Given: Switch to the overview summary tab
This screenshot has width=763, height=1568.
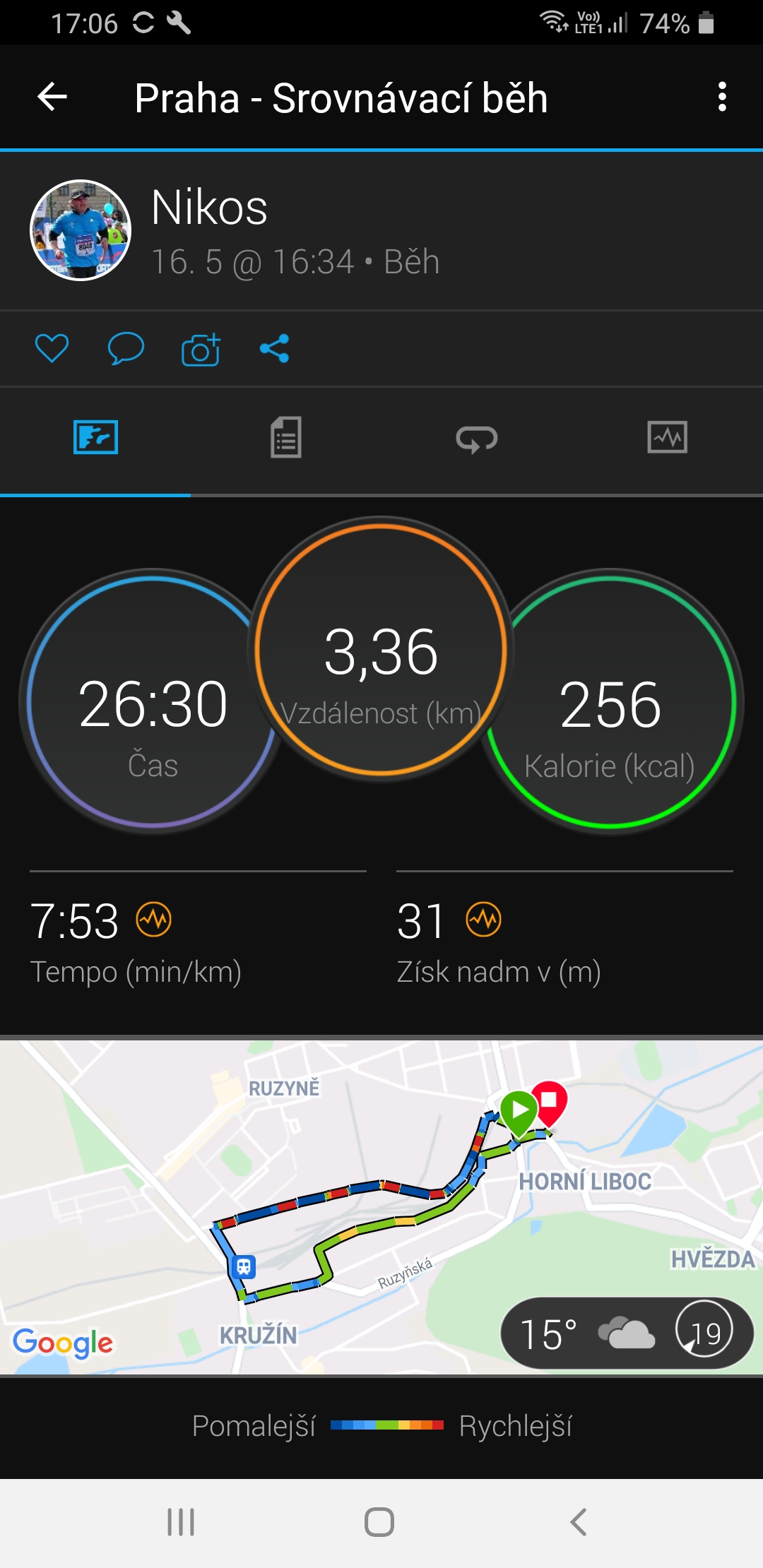Looking at the screenshot, I should 95,438.
